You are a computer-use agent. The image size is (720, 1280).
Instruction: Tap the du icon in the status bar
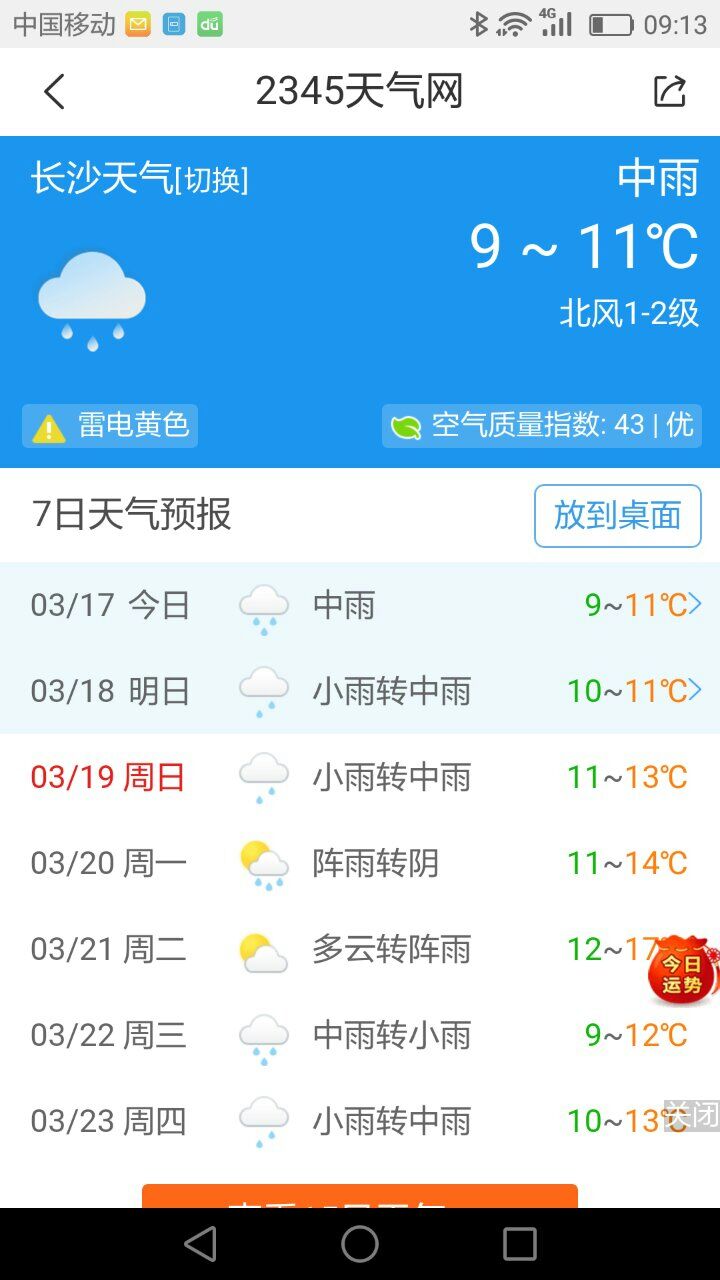(208, 22)
